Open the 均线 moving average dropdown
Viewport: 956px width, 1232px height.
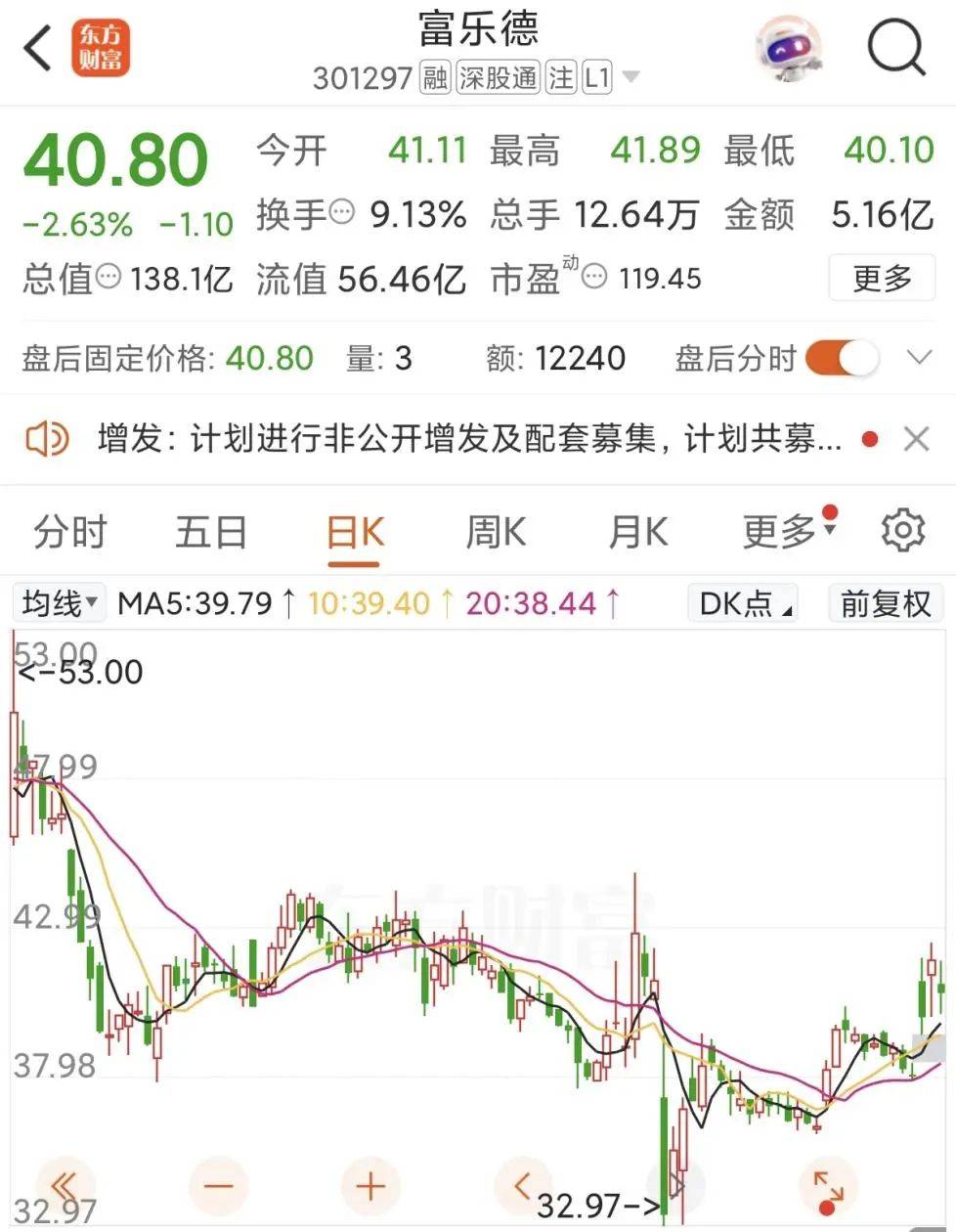(57, 603)
